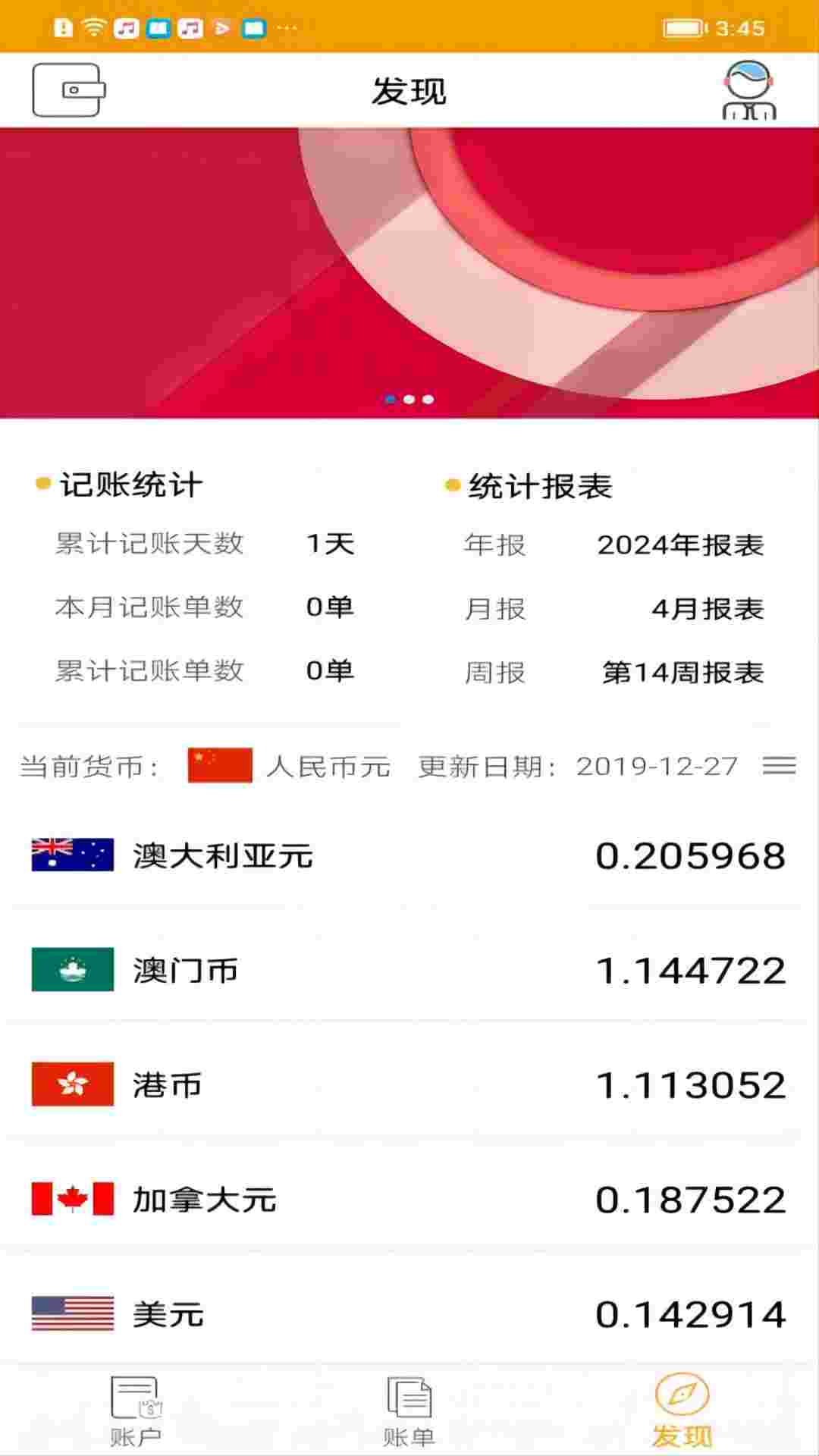Click the China flag next to 当前货币
This screenshot has width=819, height=1456.
[x=218, y=767]
